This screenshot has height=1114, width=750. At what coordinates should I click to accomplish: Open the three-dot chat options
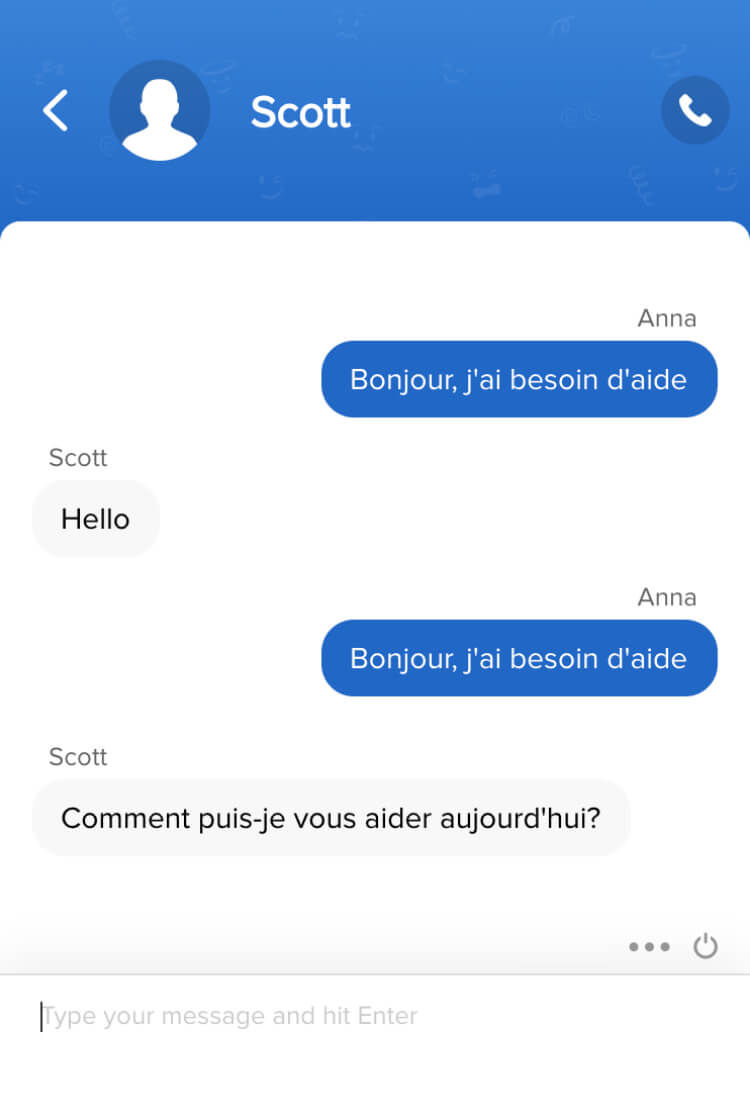(649, 946)
